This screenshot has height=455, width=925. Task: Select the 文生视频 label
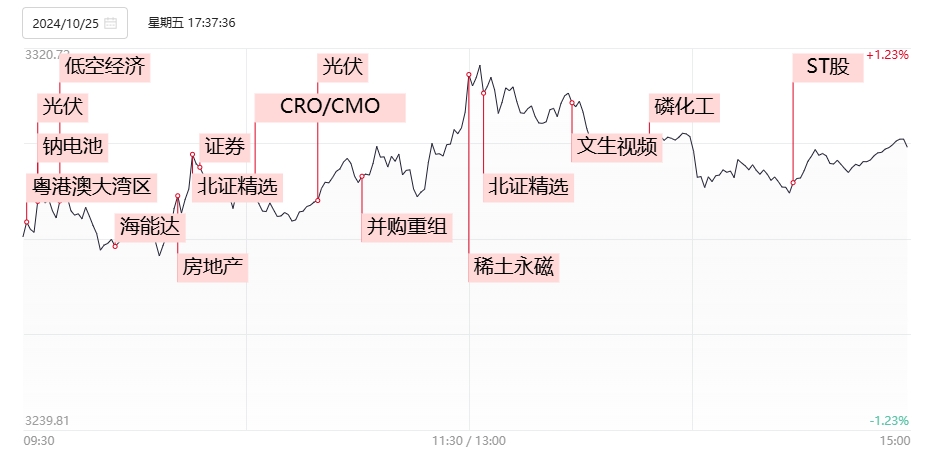(x=617, y=147)
